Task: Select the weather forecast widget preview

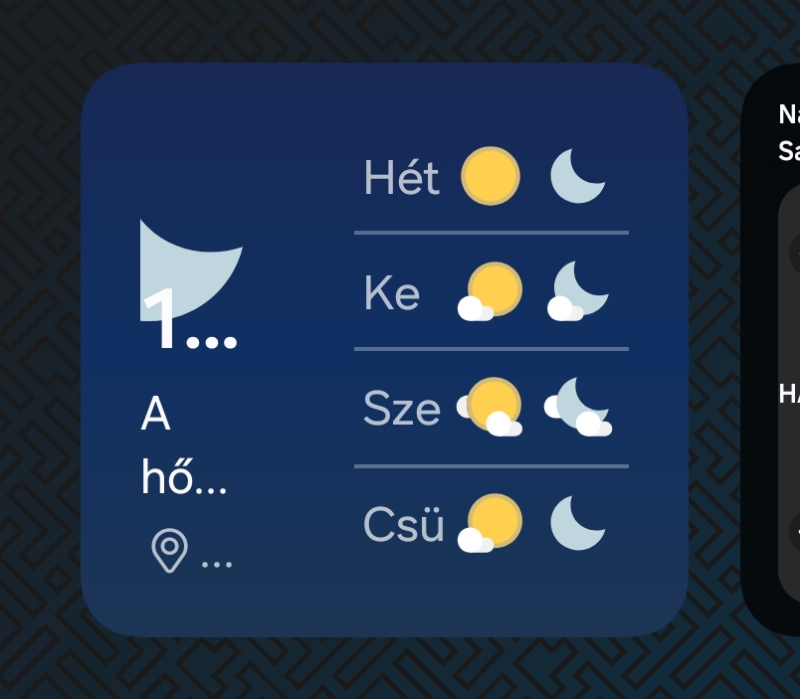Action: tap(385, 350)
